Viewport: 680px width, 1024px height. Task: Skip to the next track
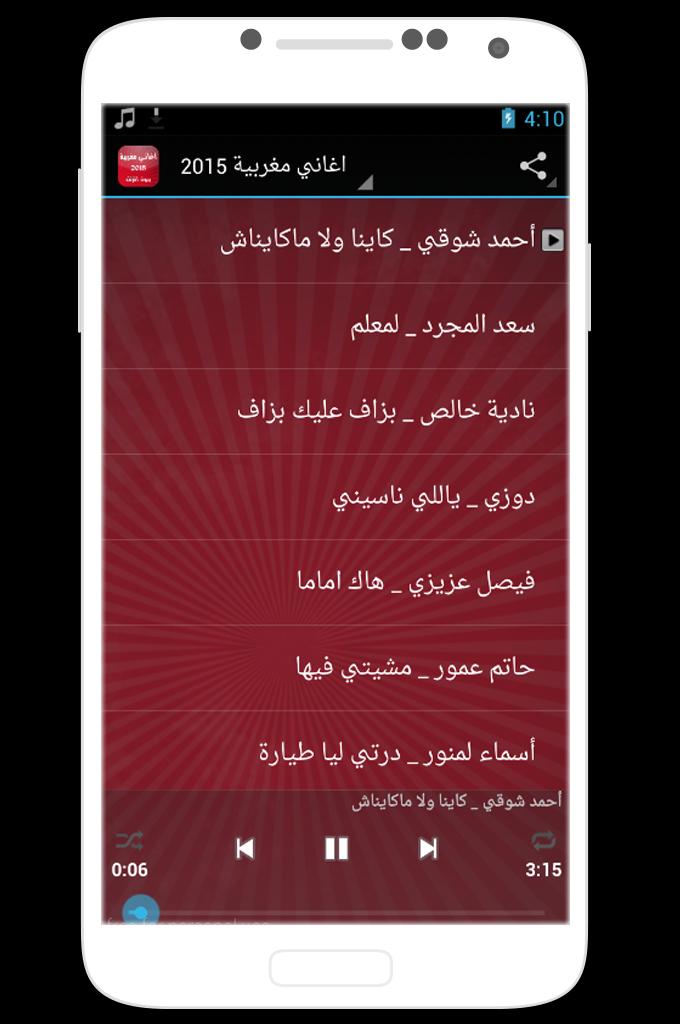click(428, 849)
